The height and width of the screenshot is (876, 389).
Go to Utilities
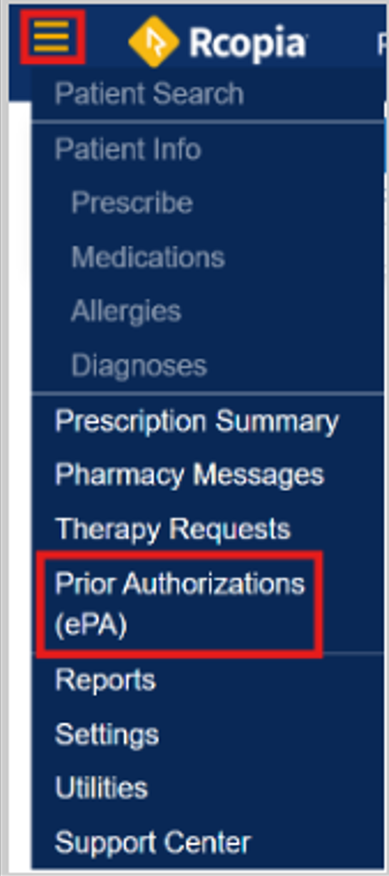[x=101, y=788]
